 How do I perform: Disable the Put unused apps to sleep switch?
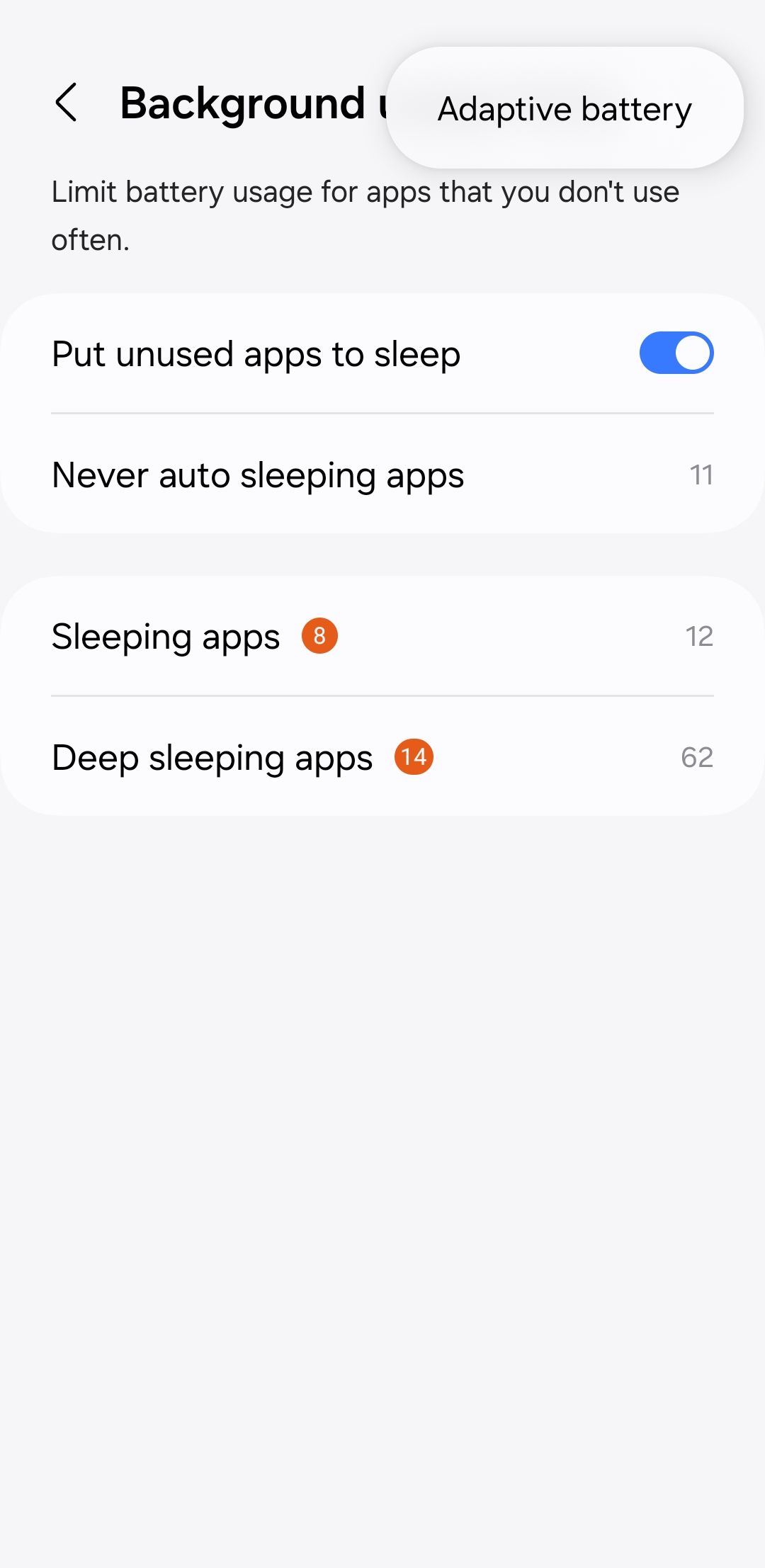(x=675, y=352)
